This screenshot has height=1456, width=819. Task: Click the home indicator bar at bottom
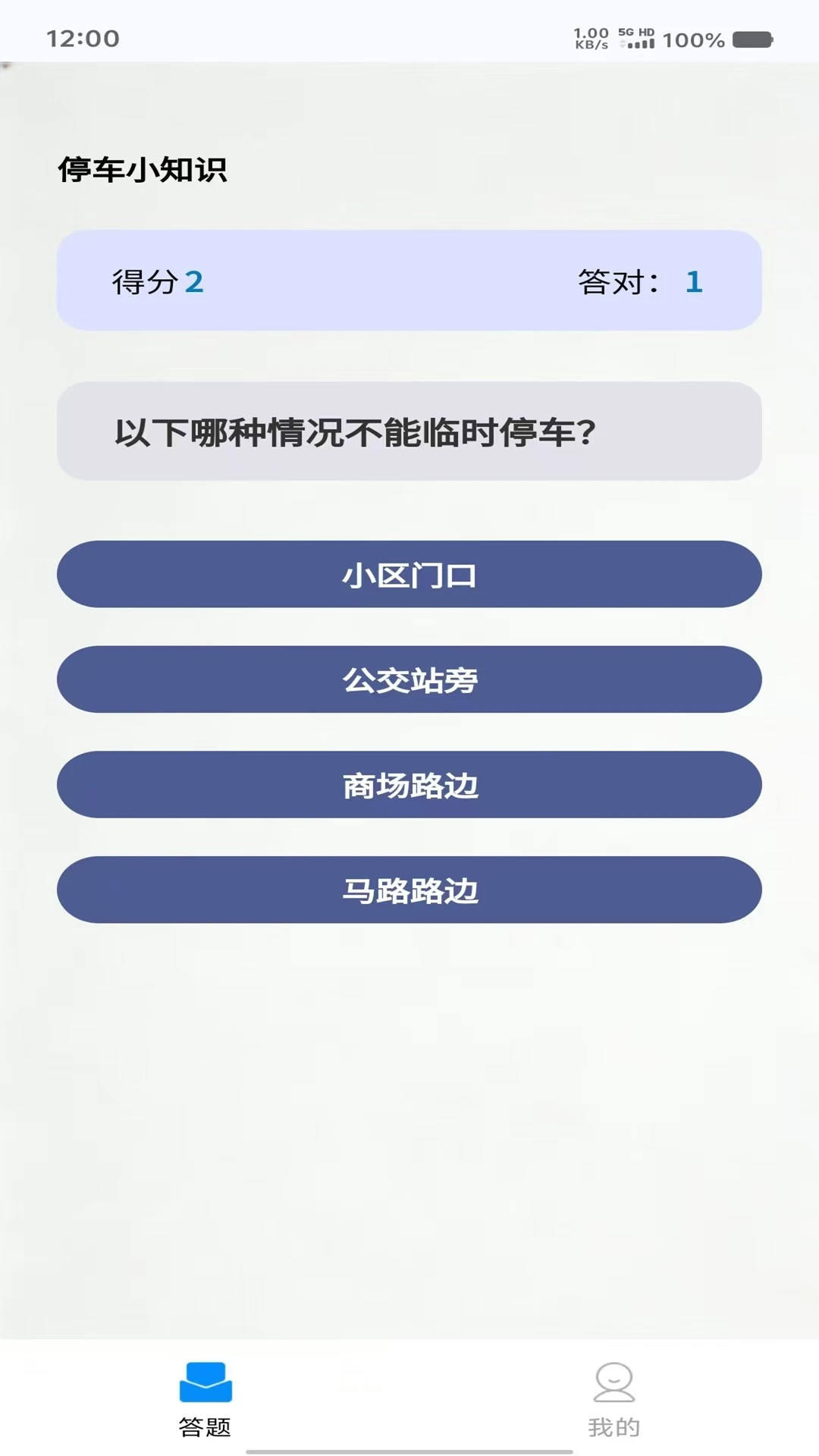[409, 1451]
